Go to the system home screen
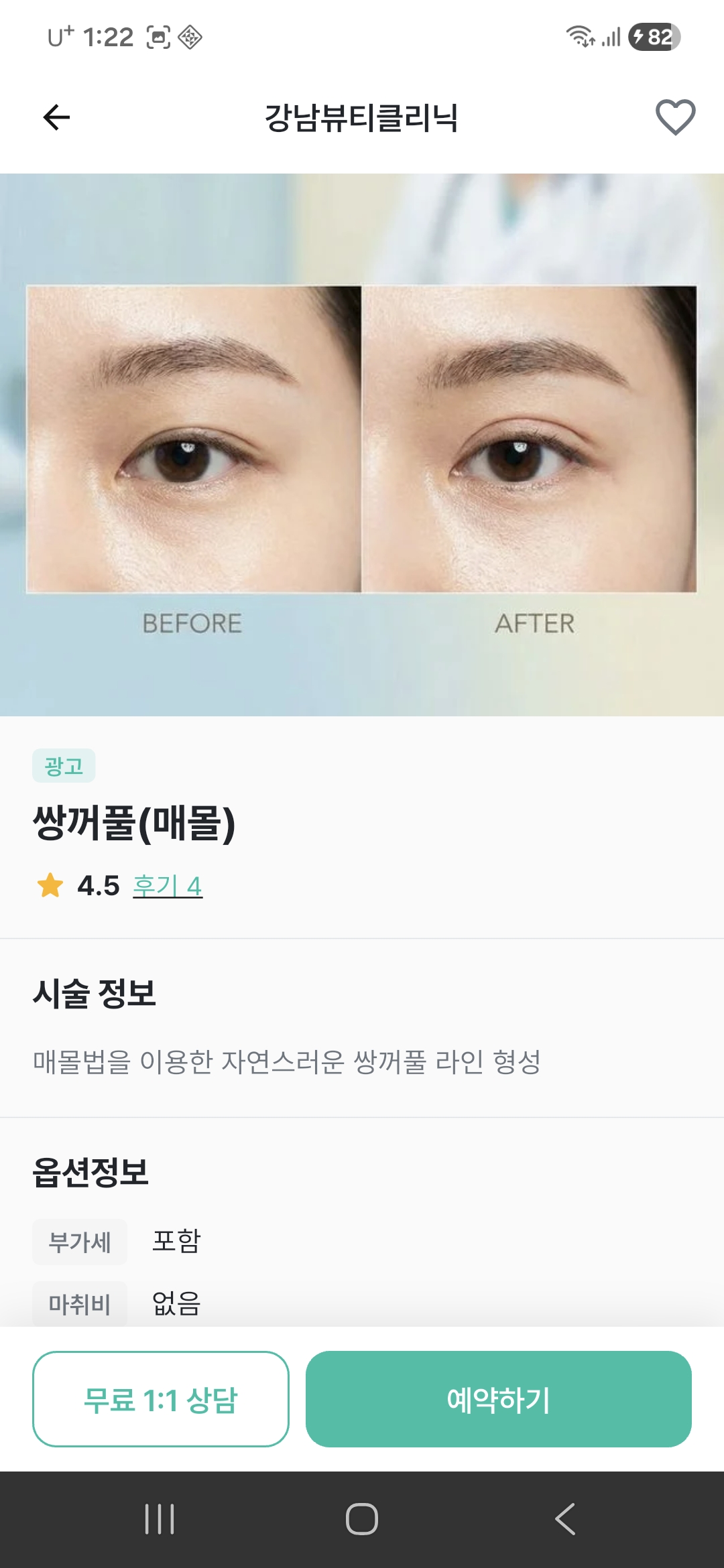 click(x=362, y=1519)
